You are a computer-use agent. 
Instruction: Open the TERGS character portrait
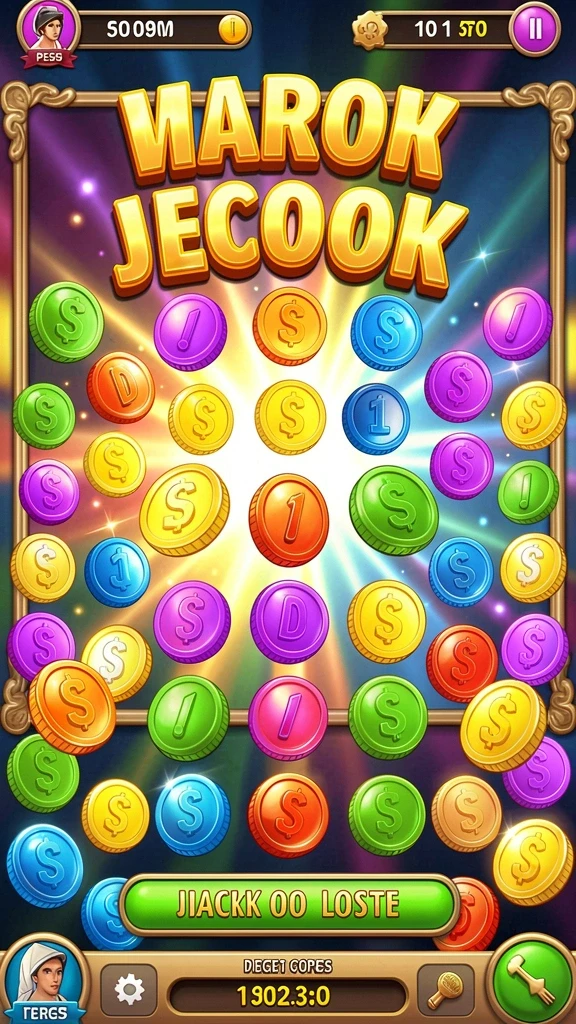coord(45,982)
